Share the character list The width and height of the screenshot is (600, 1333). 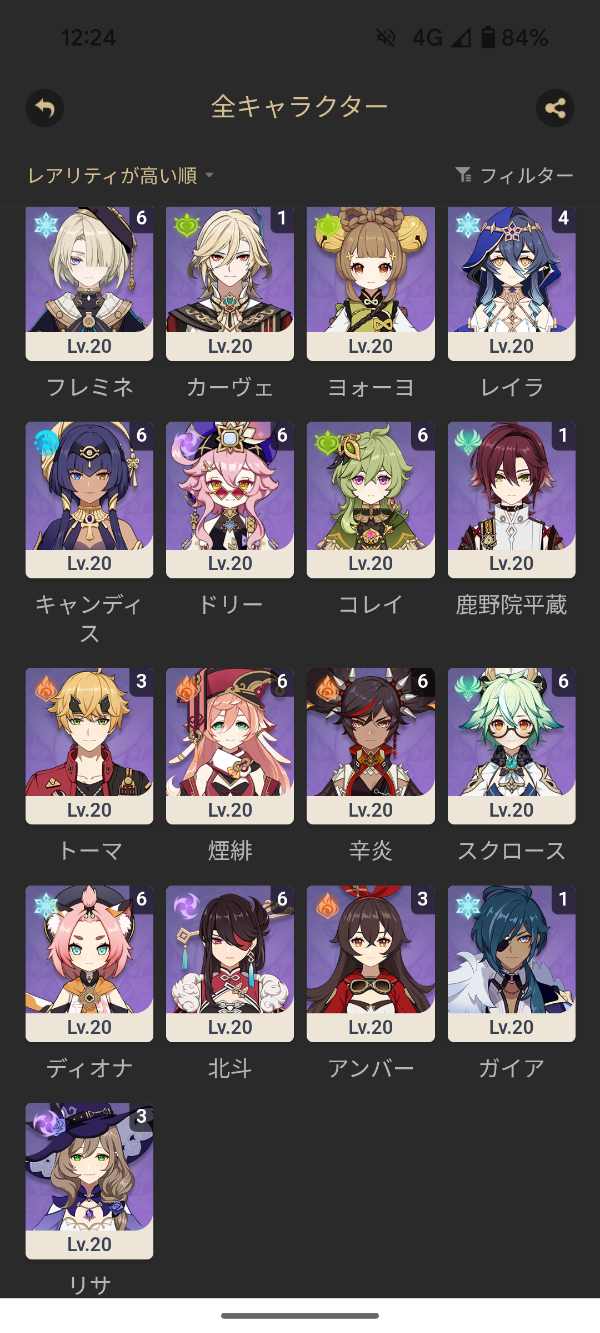[555, 108]
